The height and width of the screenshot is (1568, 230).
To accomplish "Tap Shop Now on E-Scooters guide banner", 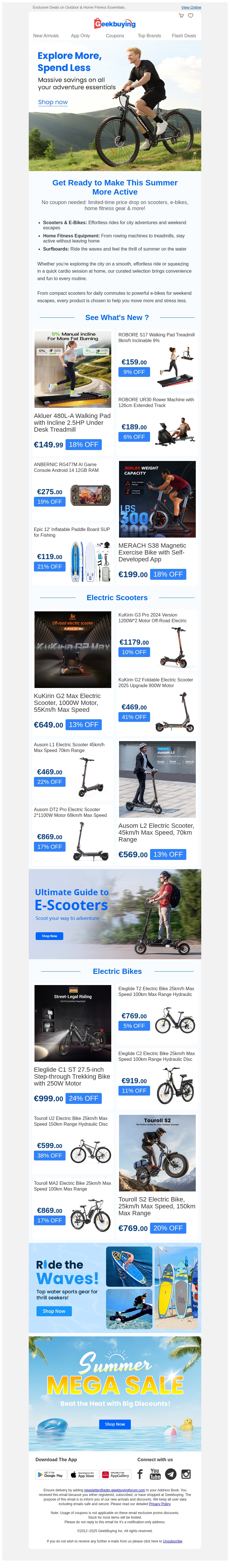I will [49, 936].
